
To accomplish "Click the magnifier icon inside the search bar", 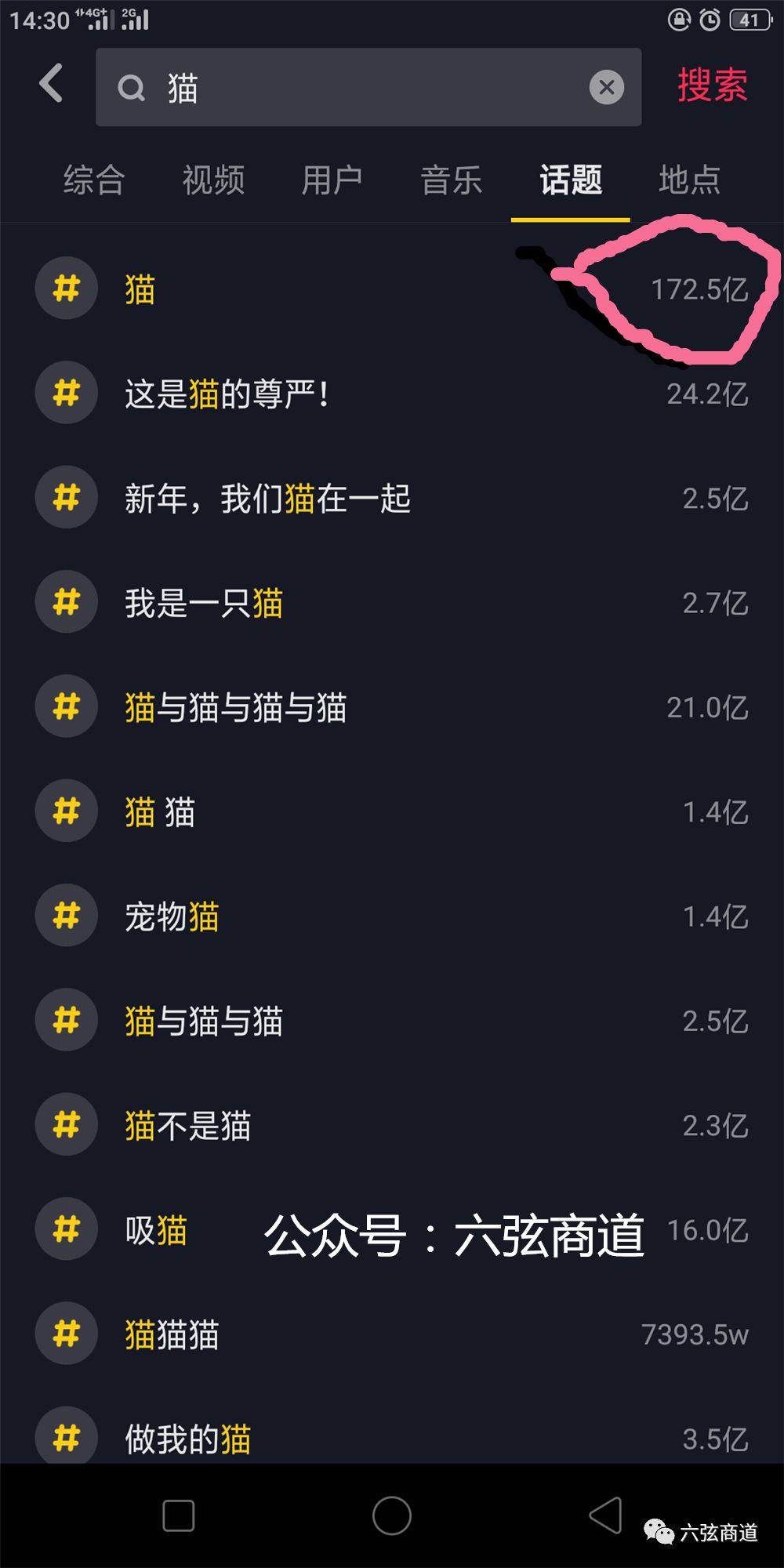I will 130,88.
